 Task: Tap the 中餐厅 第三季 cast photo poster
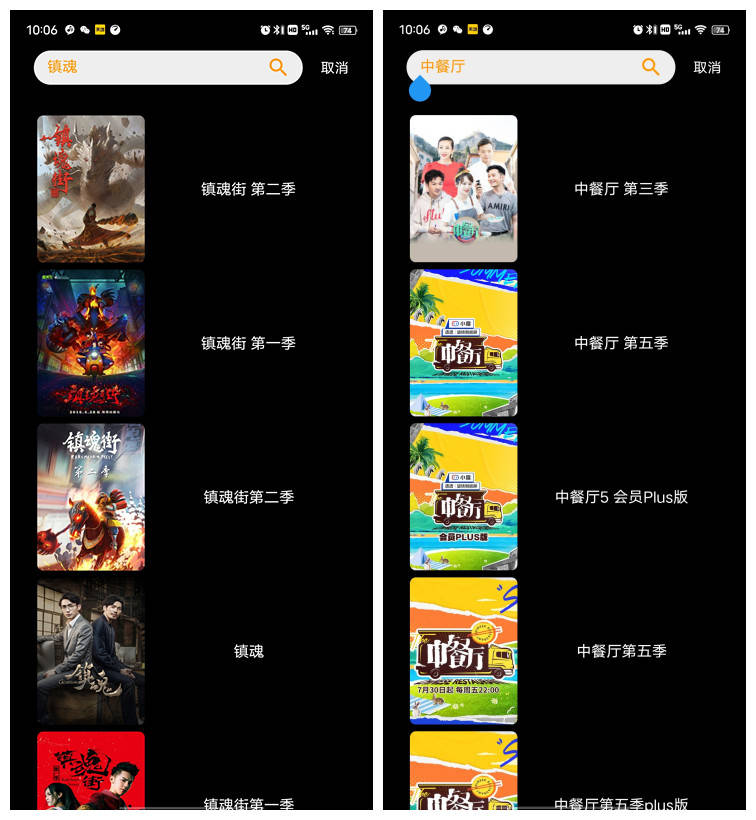[x=463, y=188]
